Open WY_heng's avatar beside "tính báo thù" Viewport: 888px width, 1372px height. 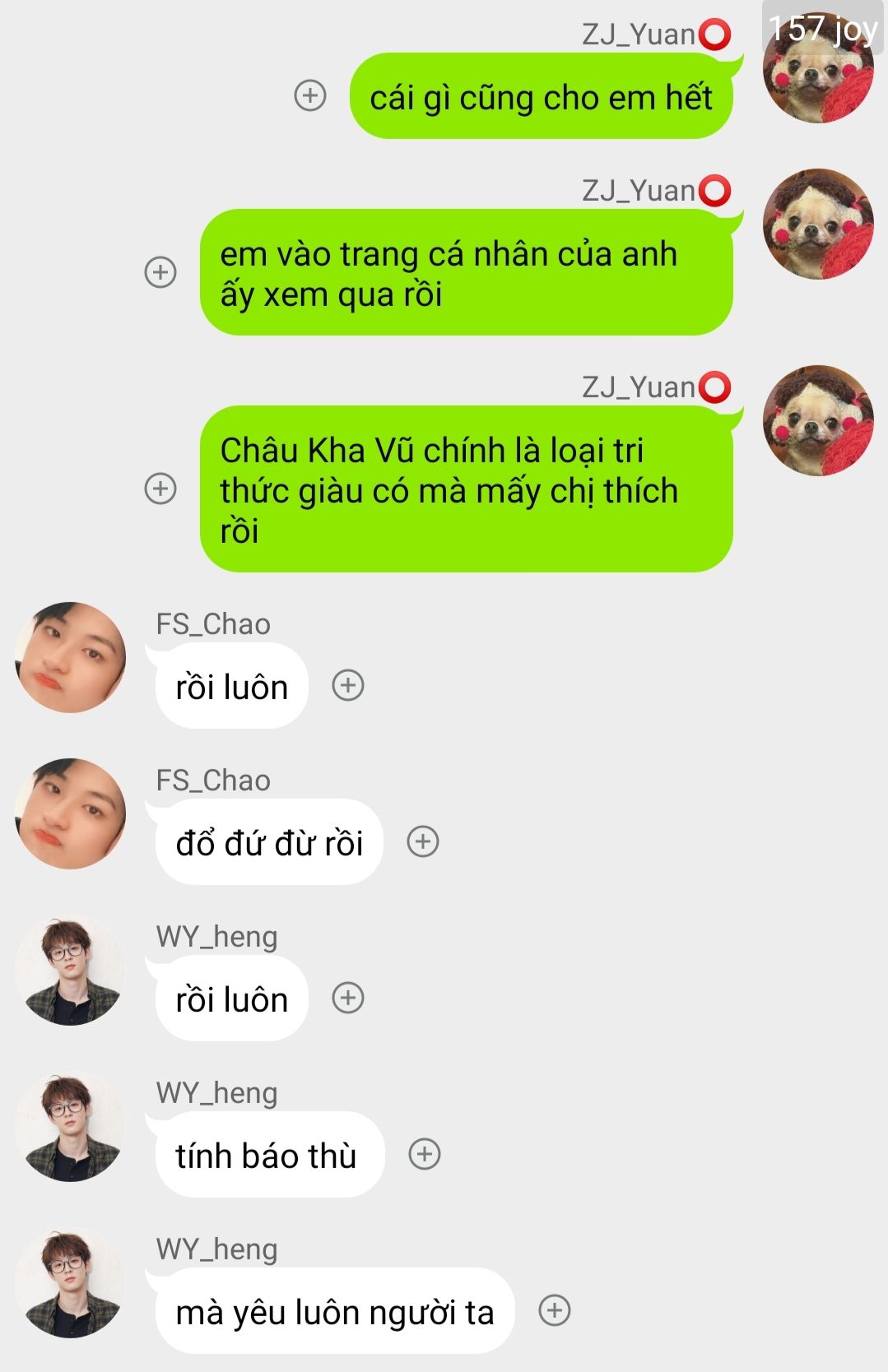[x=71, y=1126]
